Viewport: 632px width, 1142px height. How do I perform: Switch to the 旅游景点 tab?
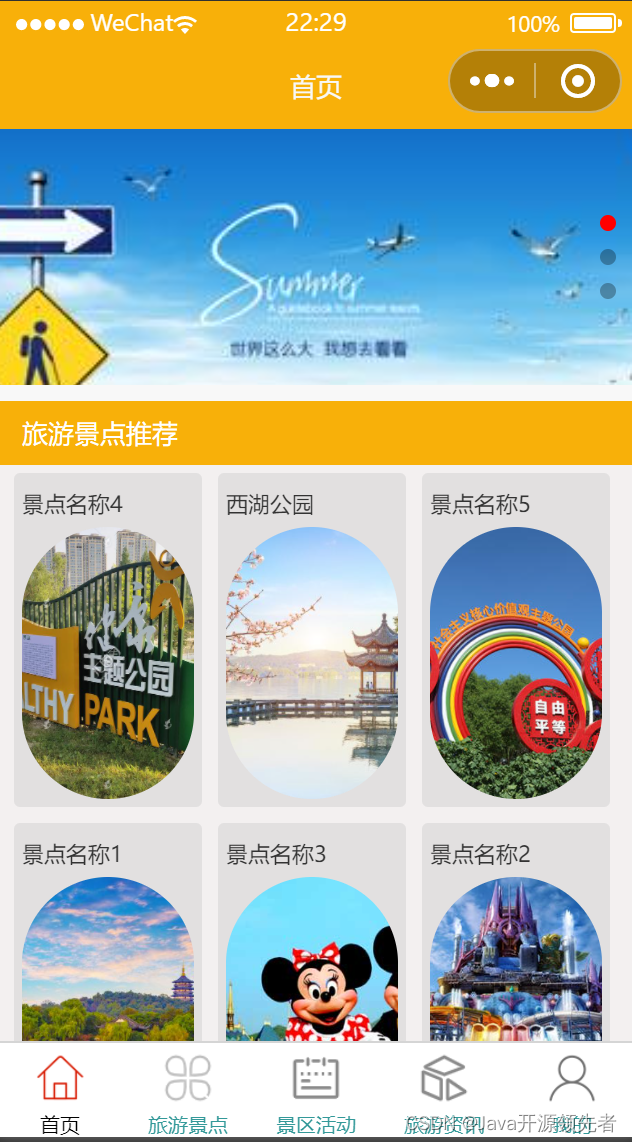(x=188, y=1092)
